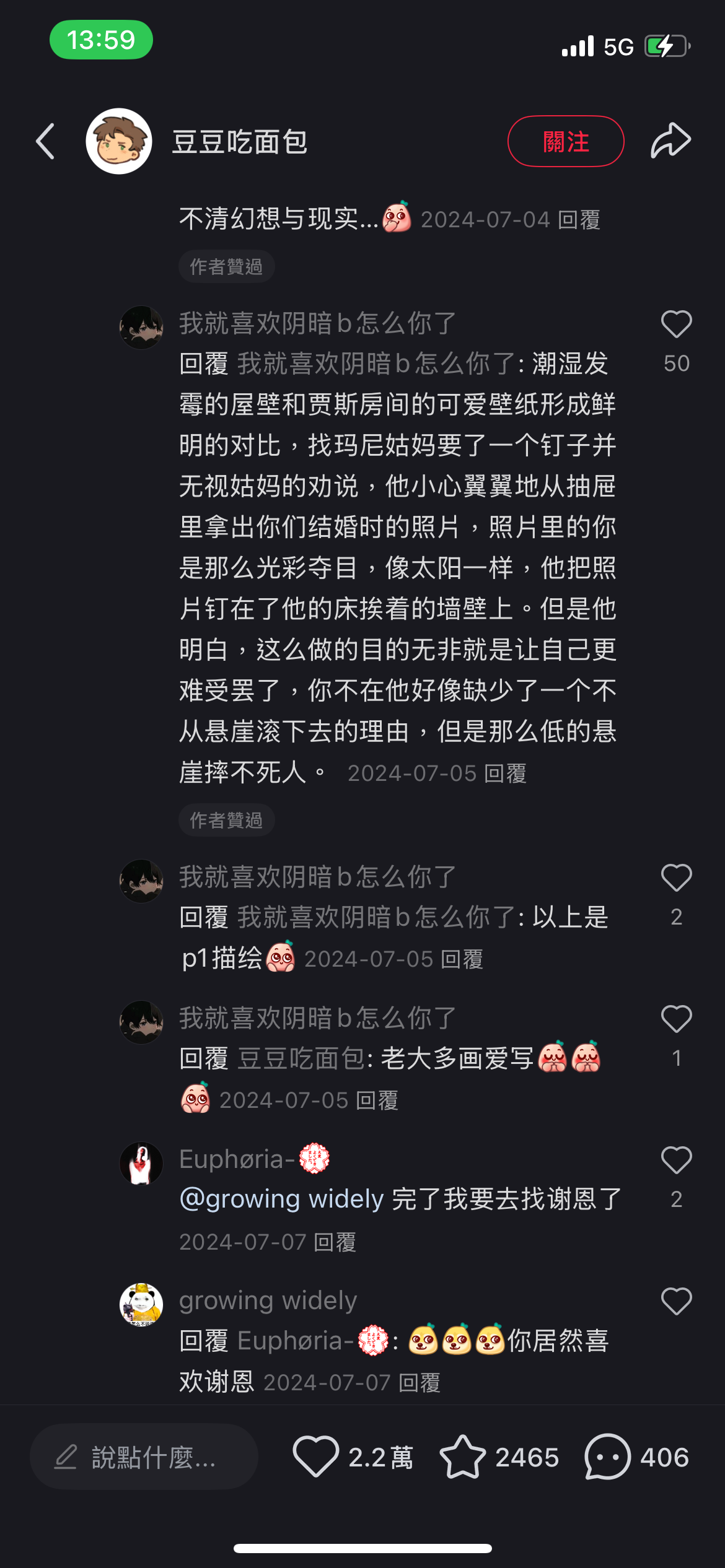Follow 豆豆吃面包 with the 關注 button
The height and width of the screenshot is (1568, 725).
pyautogui.click(x=565, y=141)
